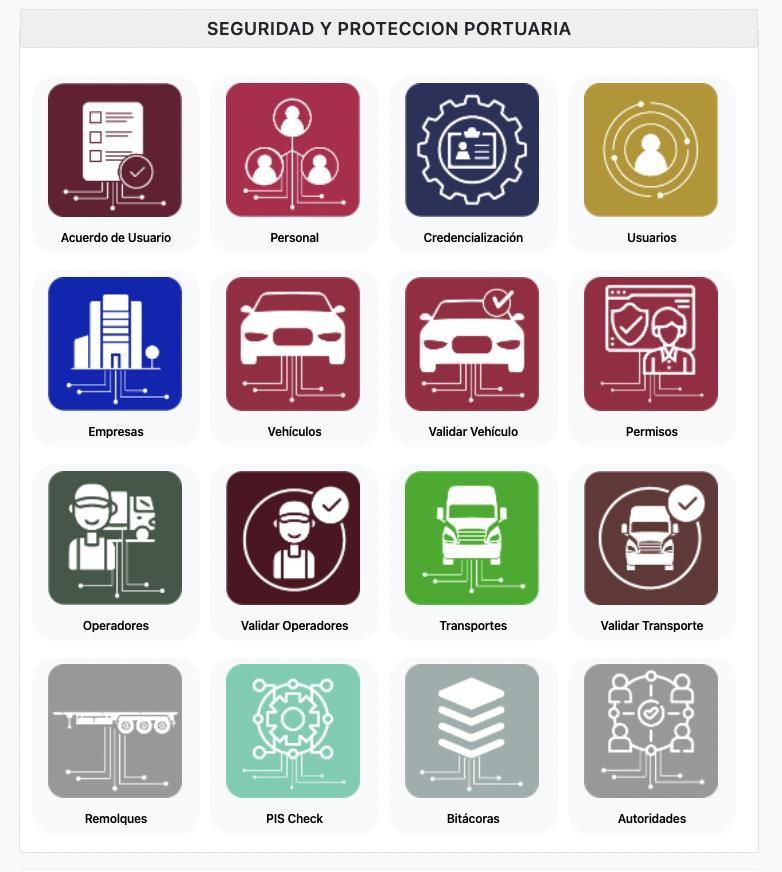
Task: Open the Operadores section
Action: [x=115, y=538]
